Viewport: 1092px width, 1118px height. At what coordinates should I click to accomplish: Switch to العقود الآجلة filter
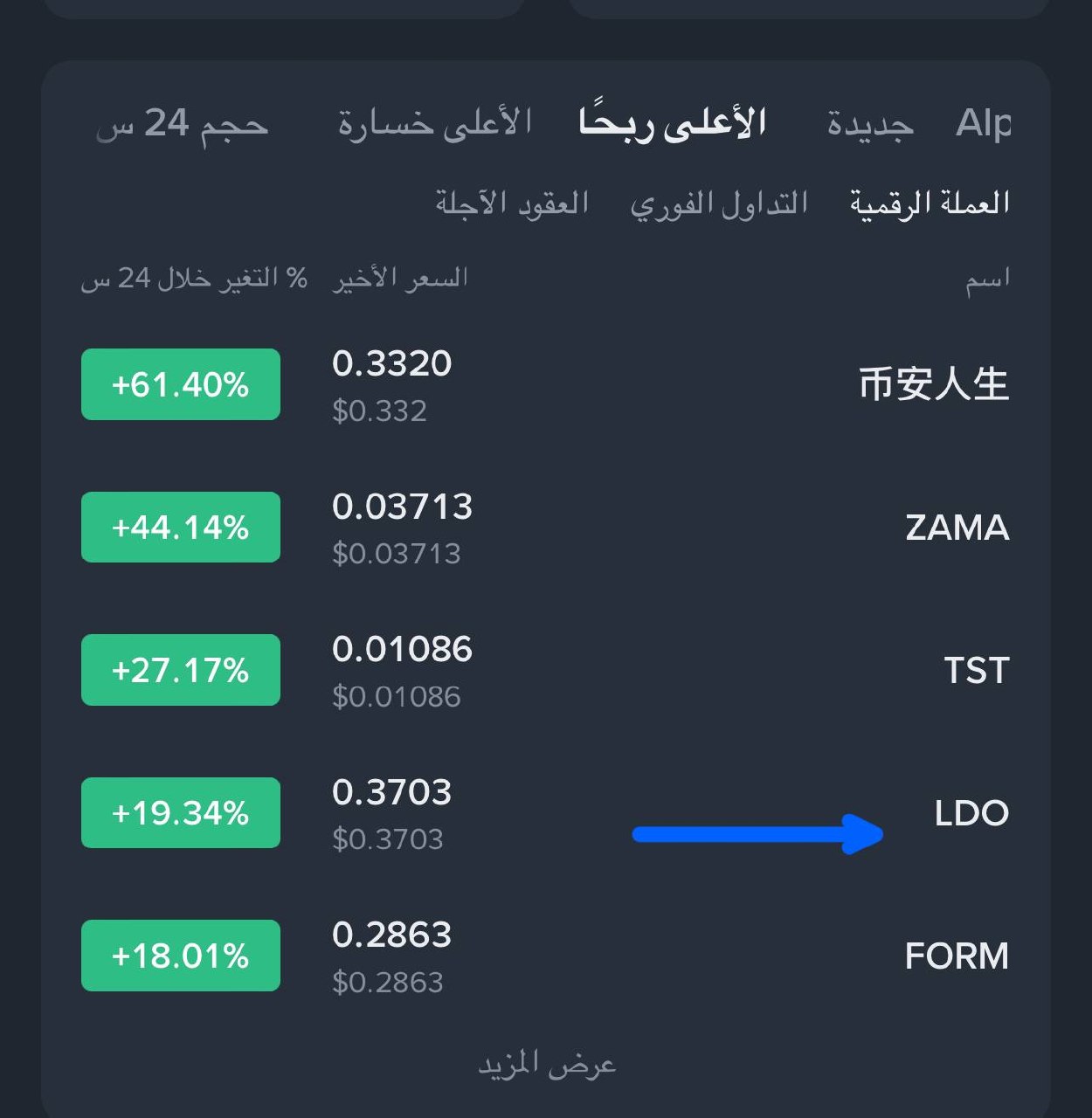[512, 204]
